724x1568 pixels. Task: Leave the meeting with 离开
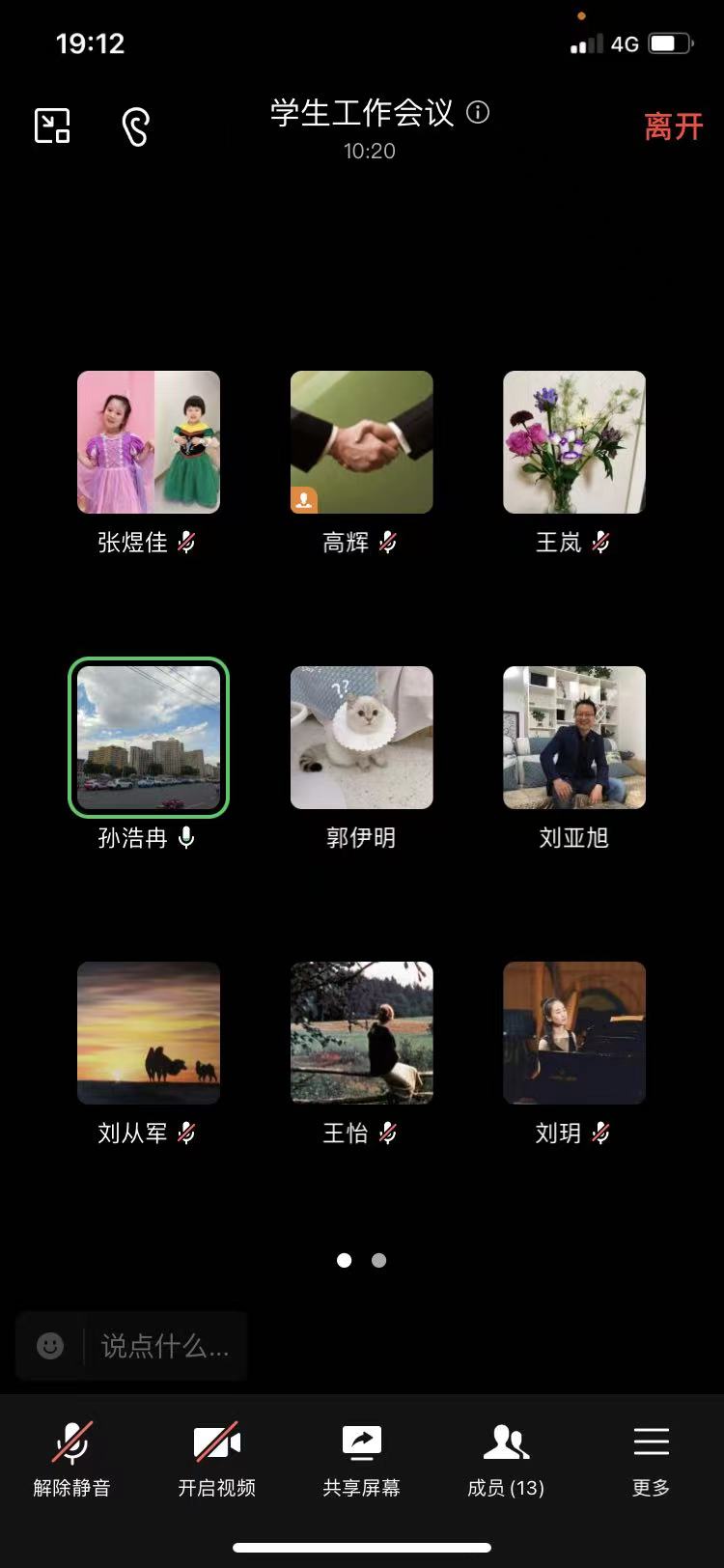coord(673,126)
